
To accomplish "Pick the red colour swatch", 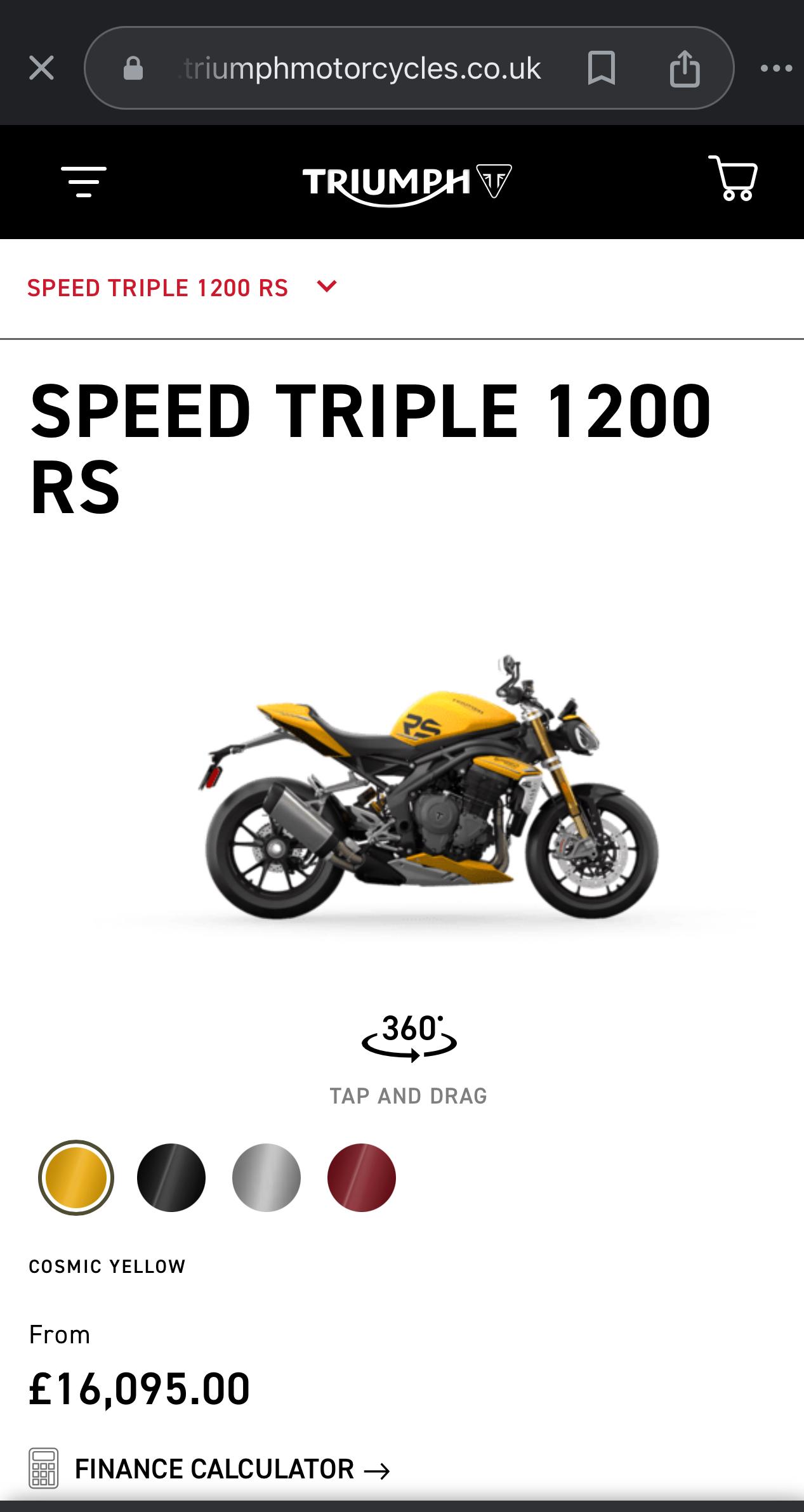I will (362, 1178).
